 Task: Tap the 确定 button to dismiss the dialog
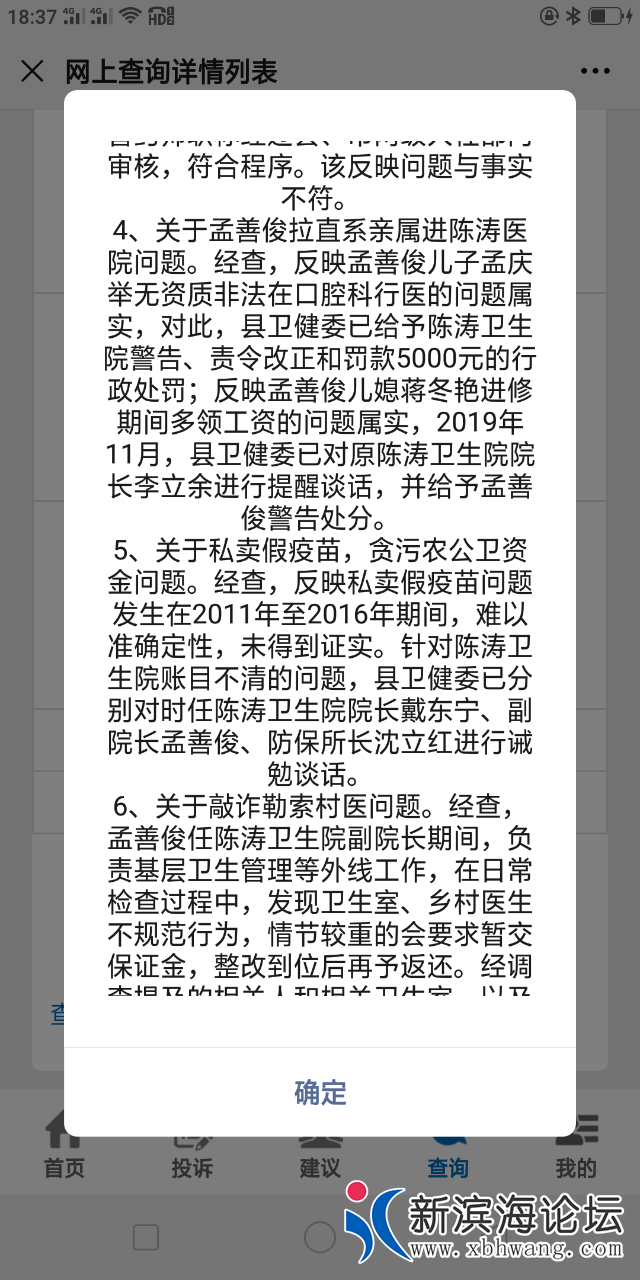(320, 1092)
